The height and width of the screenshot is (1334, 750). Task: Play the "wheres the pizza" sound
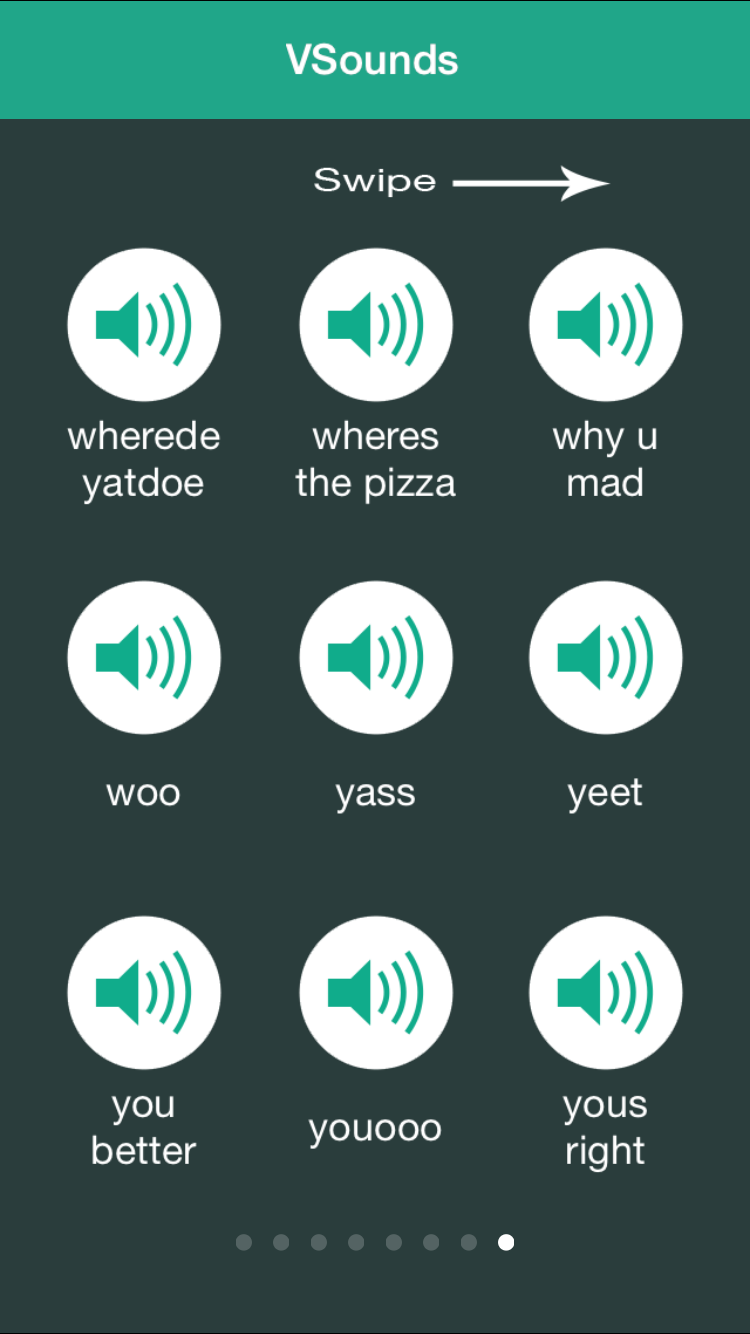[x=375, y=323]
